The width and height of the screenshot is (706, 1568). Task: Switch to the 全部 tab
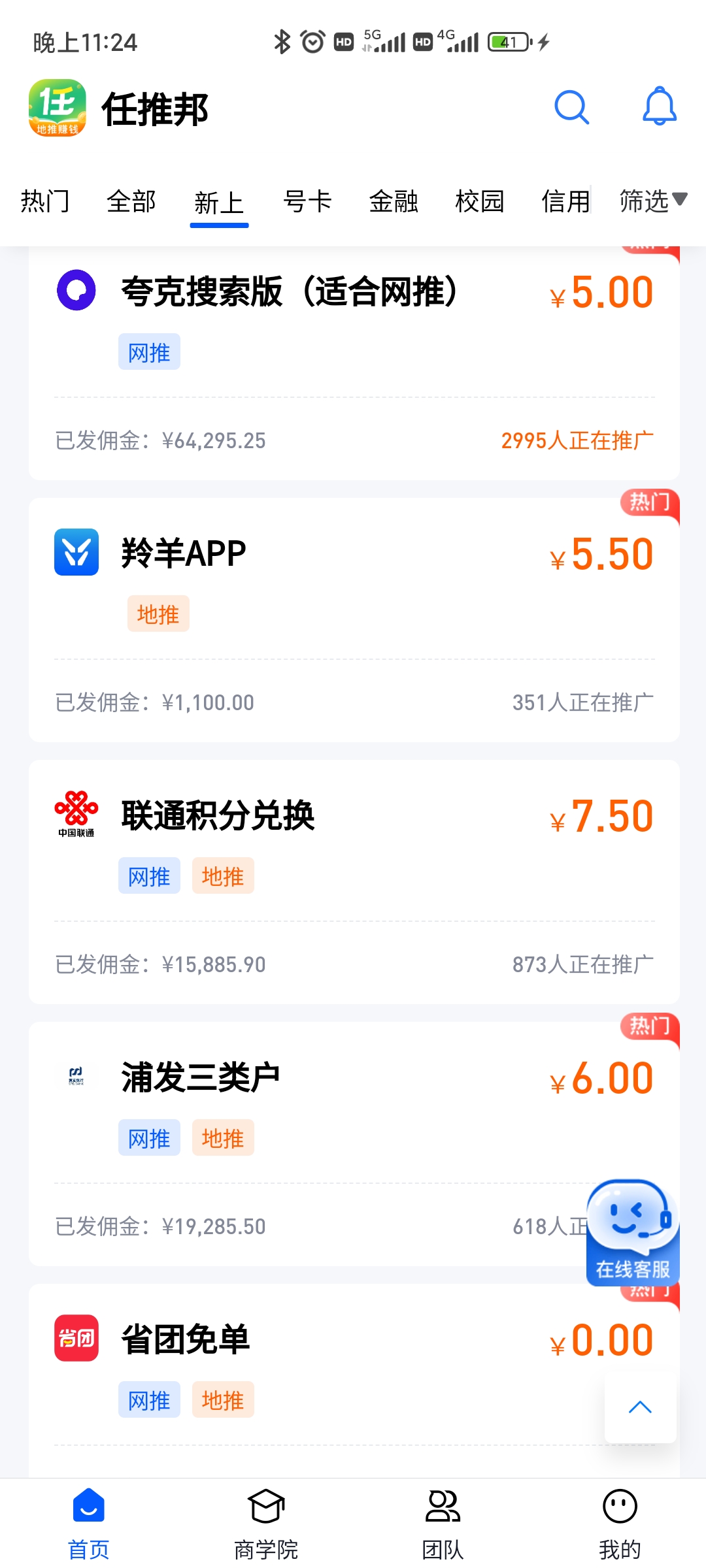pos(131,201)
